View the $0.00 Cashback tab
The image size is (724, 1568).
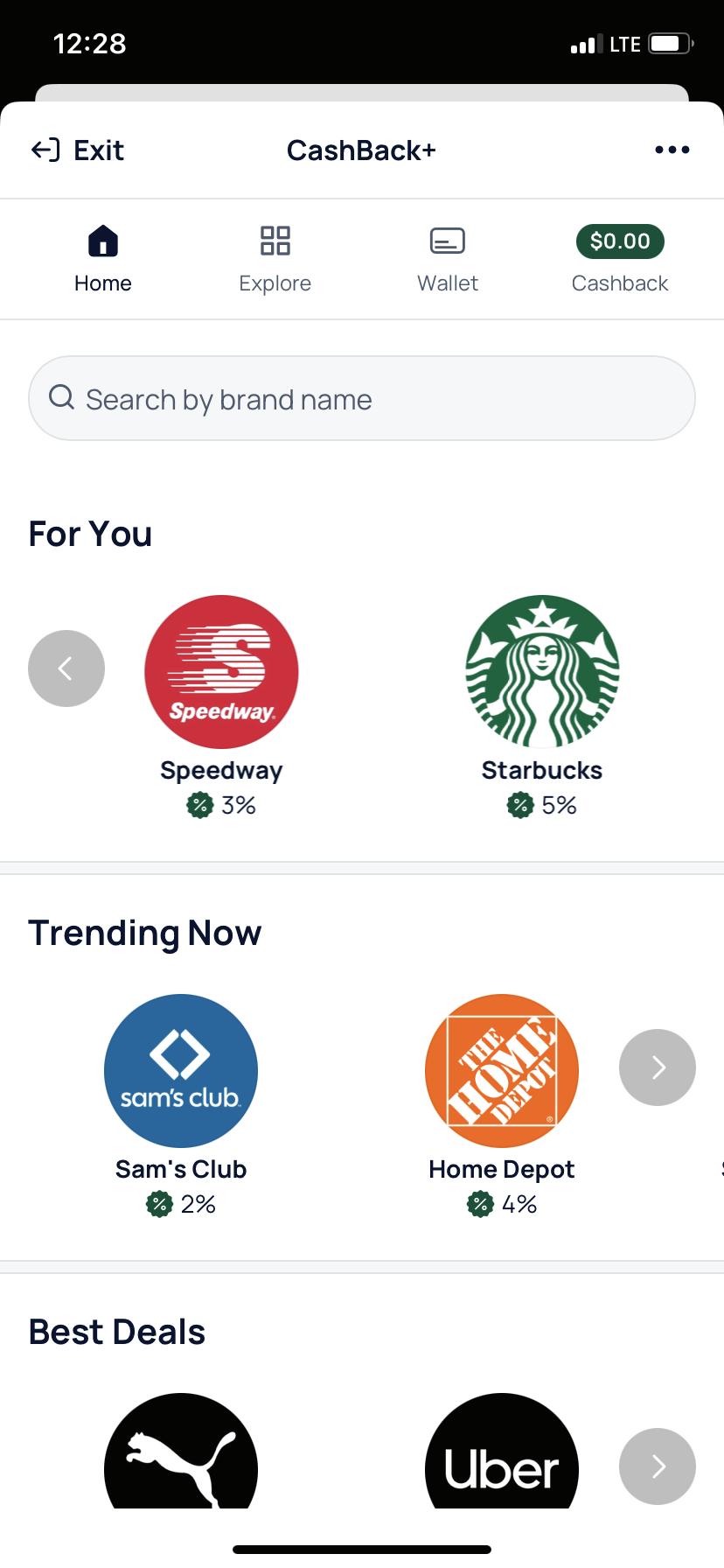[619, 259]
